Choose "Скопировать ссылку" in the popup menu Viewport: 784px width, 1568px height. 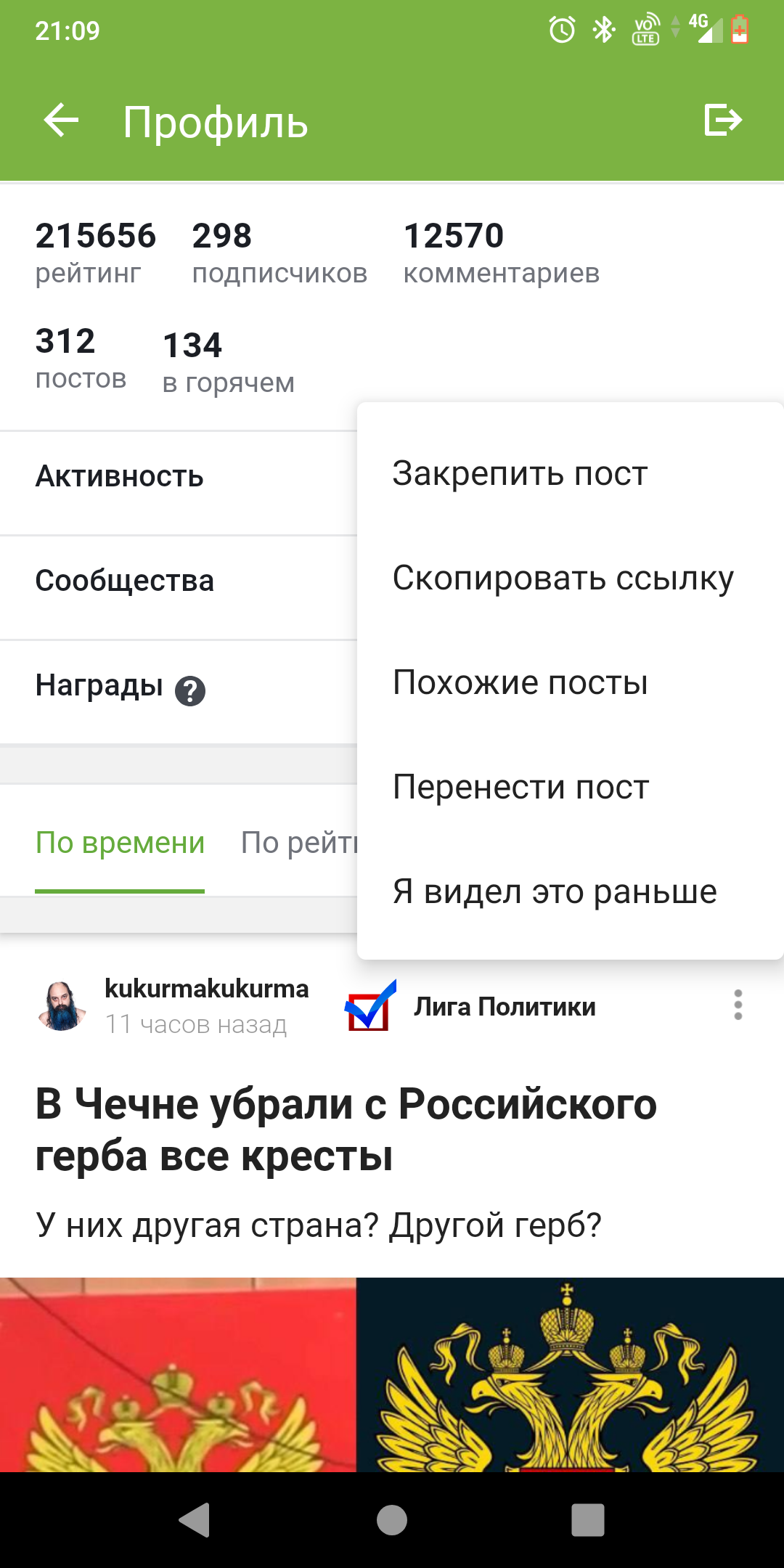coord(563,579)
